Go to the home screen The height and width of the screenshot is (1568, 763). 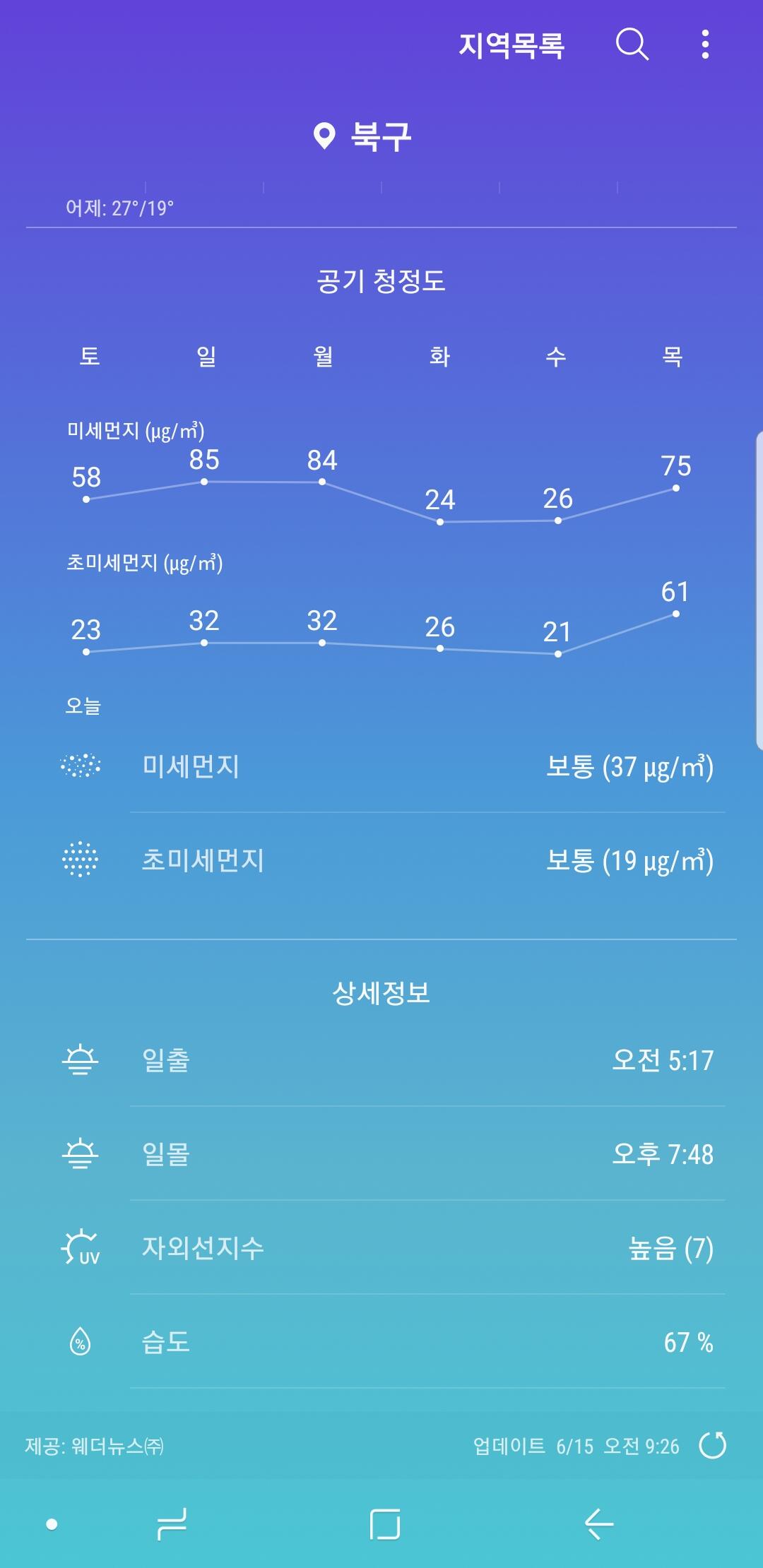(384, 1524)
